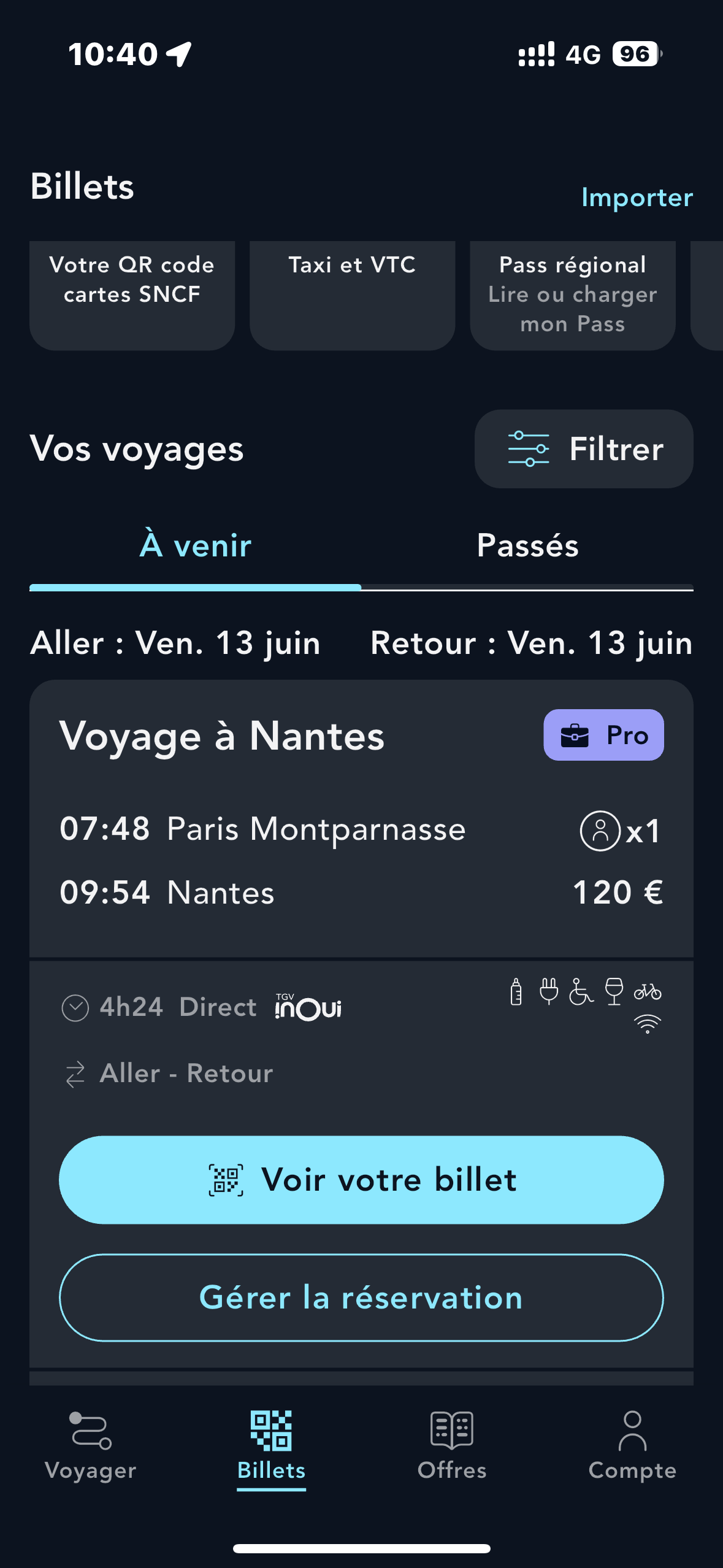Tap the power outlet amenity icon
This screenshot has height=1568, width=723.
[549, 991]
